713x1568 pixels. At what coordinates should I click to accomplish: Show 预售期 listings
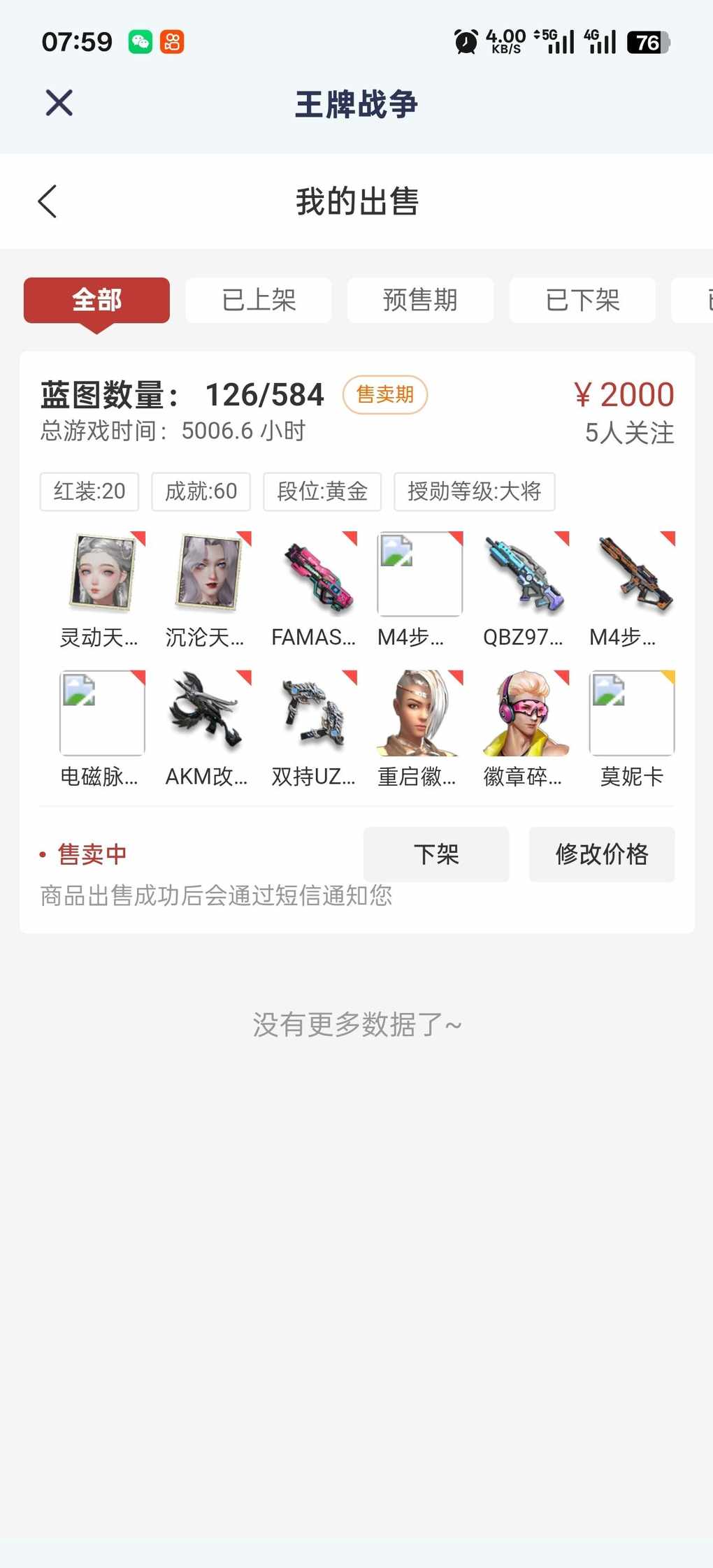point(420,300)
